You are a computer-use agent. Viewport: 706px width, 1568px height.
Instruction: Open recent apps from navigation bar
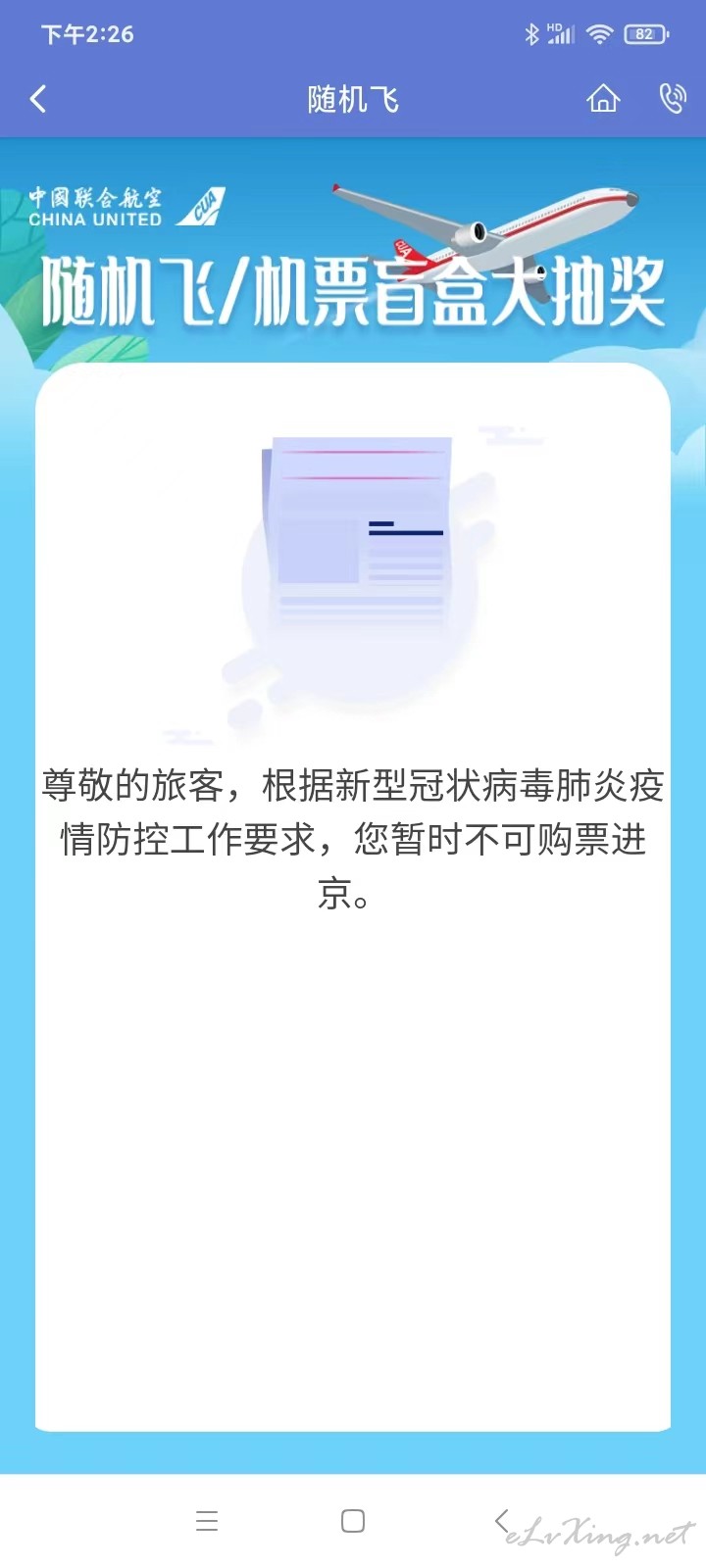[x=207, y=1521]
